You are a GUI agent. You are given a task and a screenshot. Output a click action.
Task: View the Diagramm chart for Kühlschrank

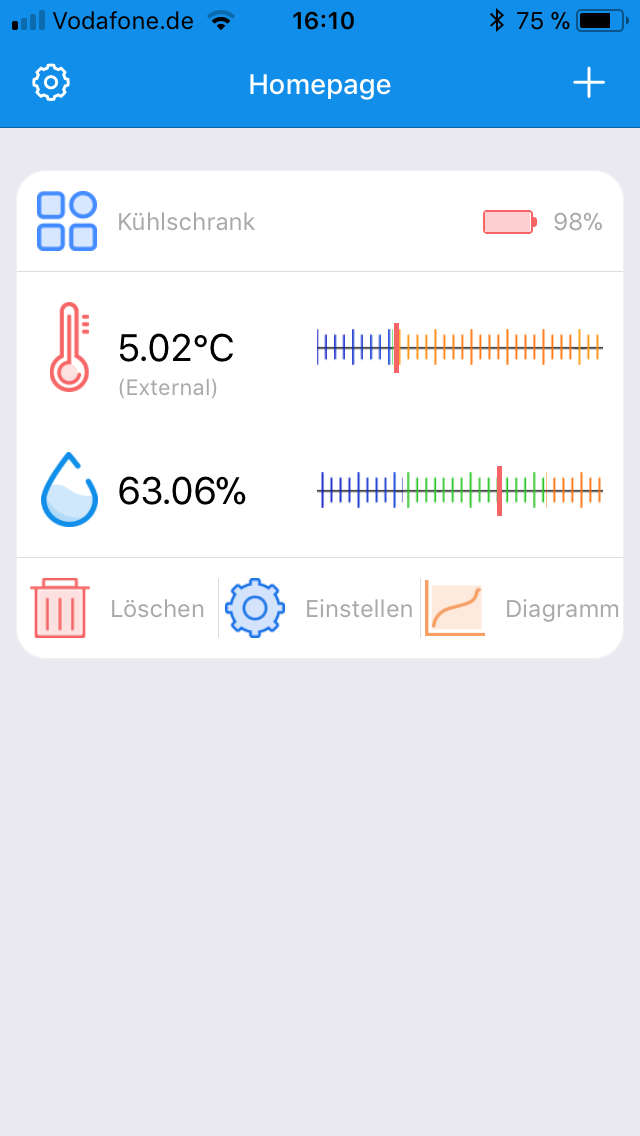(521, 608)
